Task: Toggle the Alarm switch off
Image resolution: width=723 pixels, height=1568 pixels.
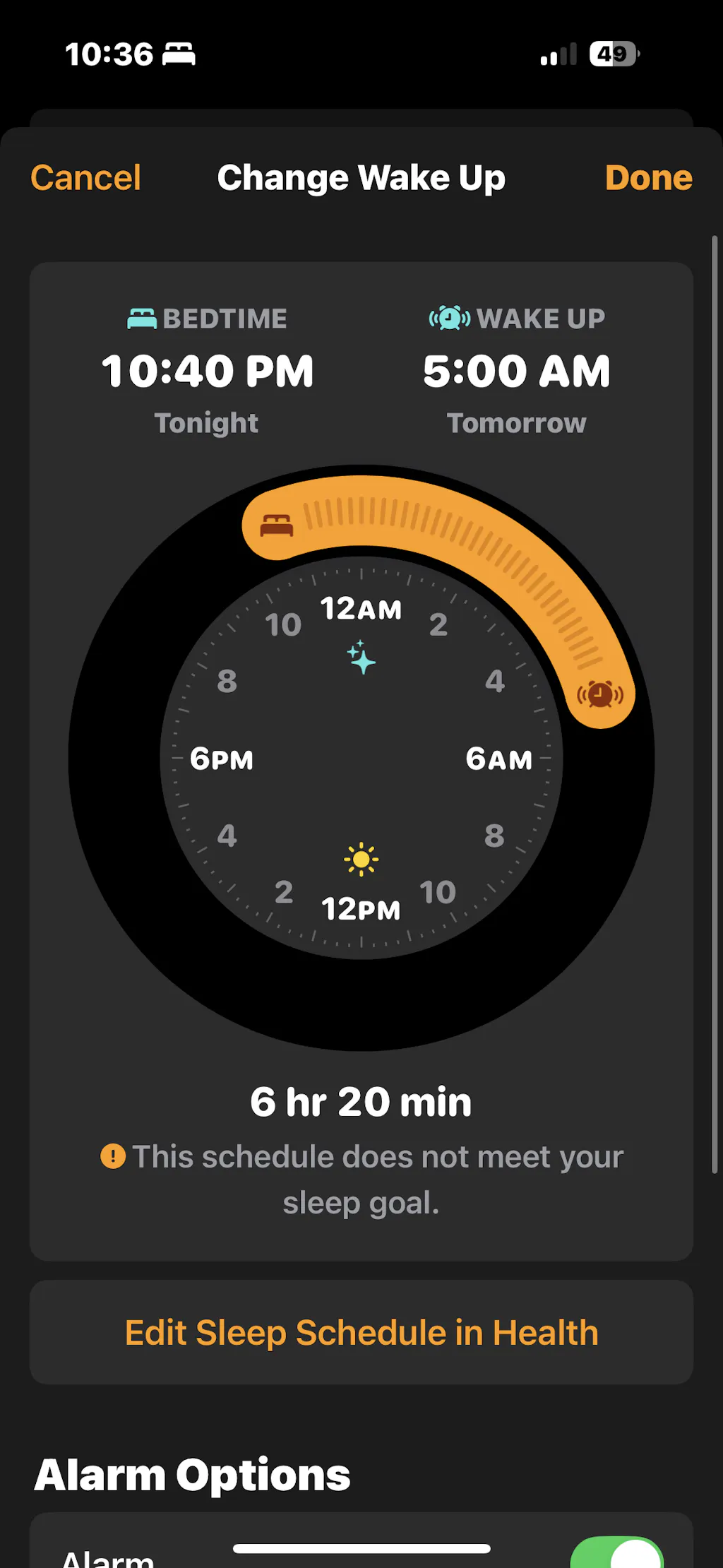Action: (x=617, y=1554)
